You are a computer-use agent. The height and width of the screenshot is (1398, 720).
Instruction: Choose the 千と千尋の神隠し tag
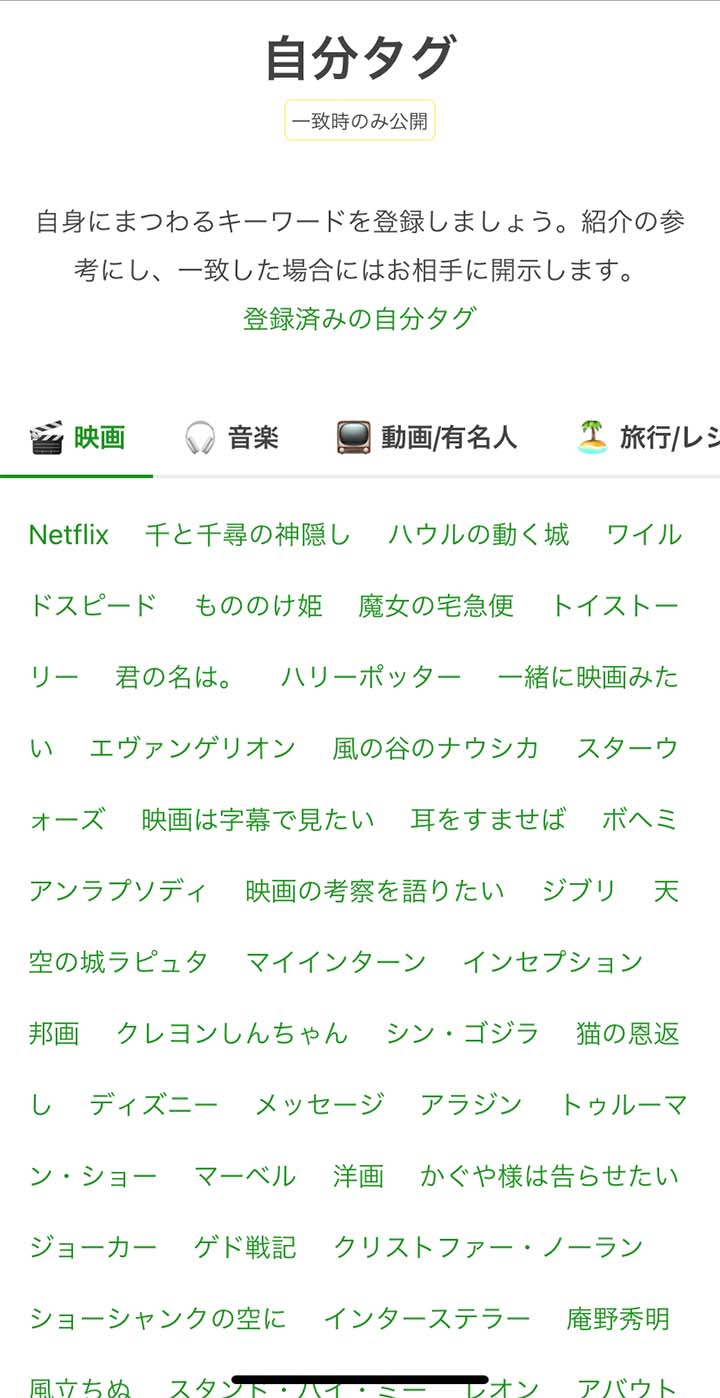[248, 535]
